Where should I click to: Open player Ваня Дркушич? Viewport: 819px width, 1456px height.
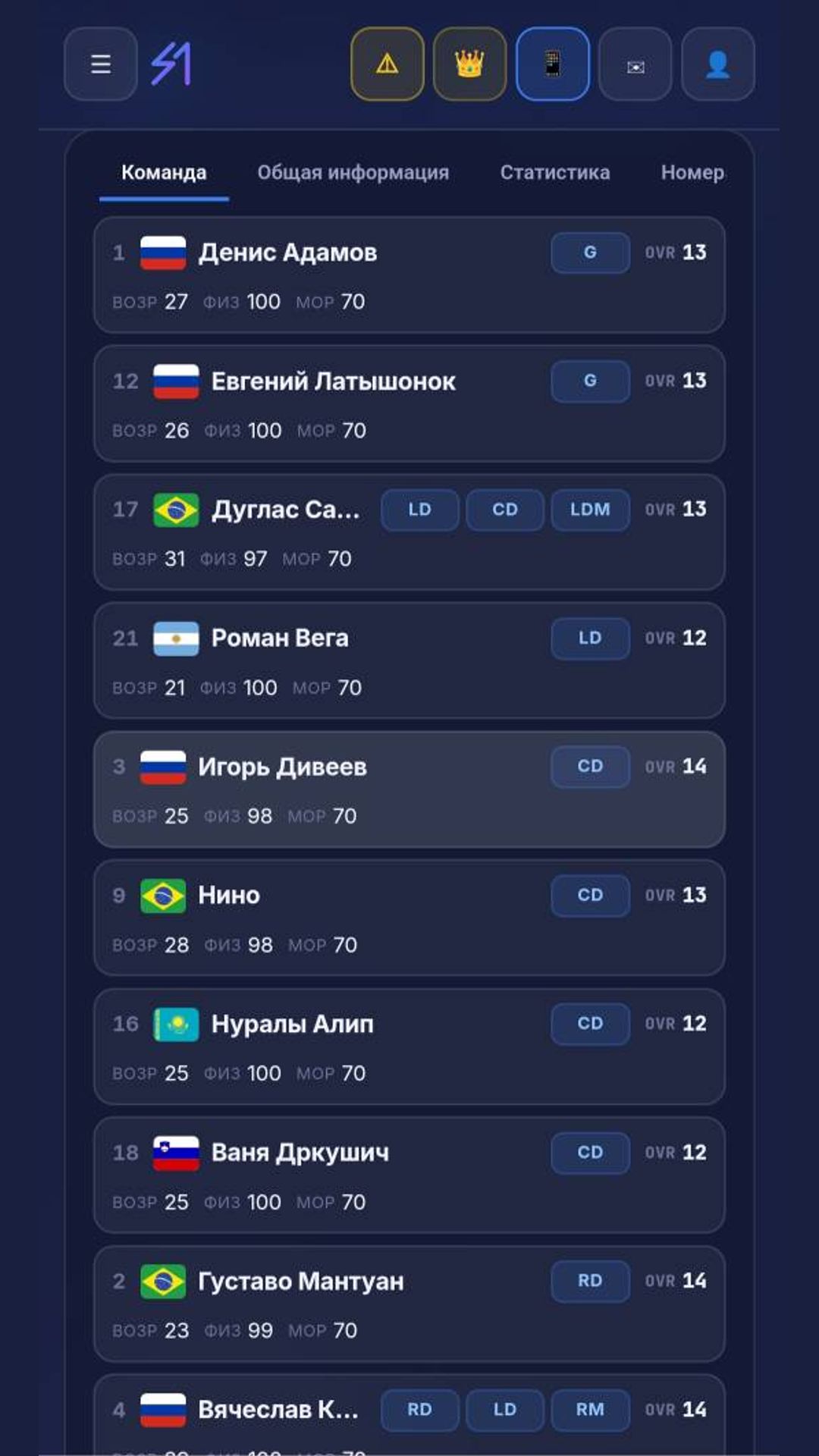point(409,1175)
